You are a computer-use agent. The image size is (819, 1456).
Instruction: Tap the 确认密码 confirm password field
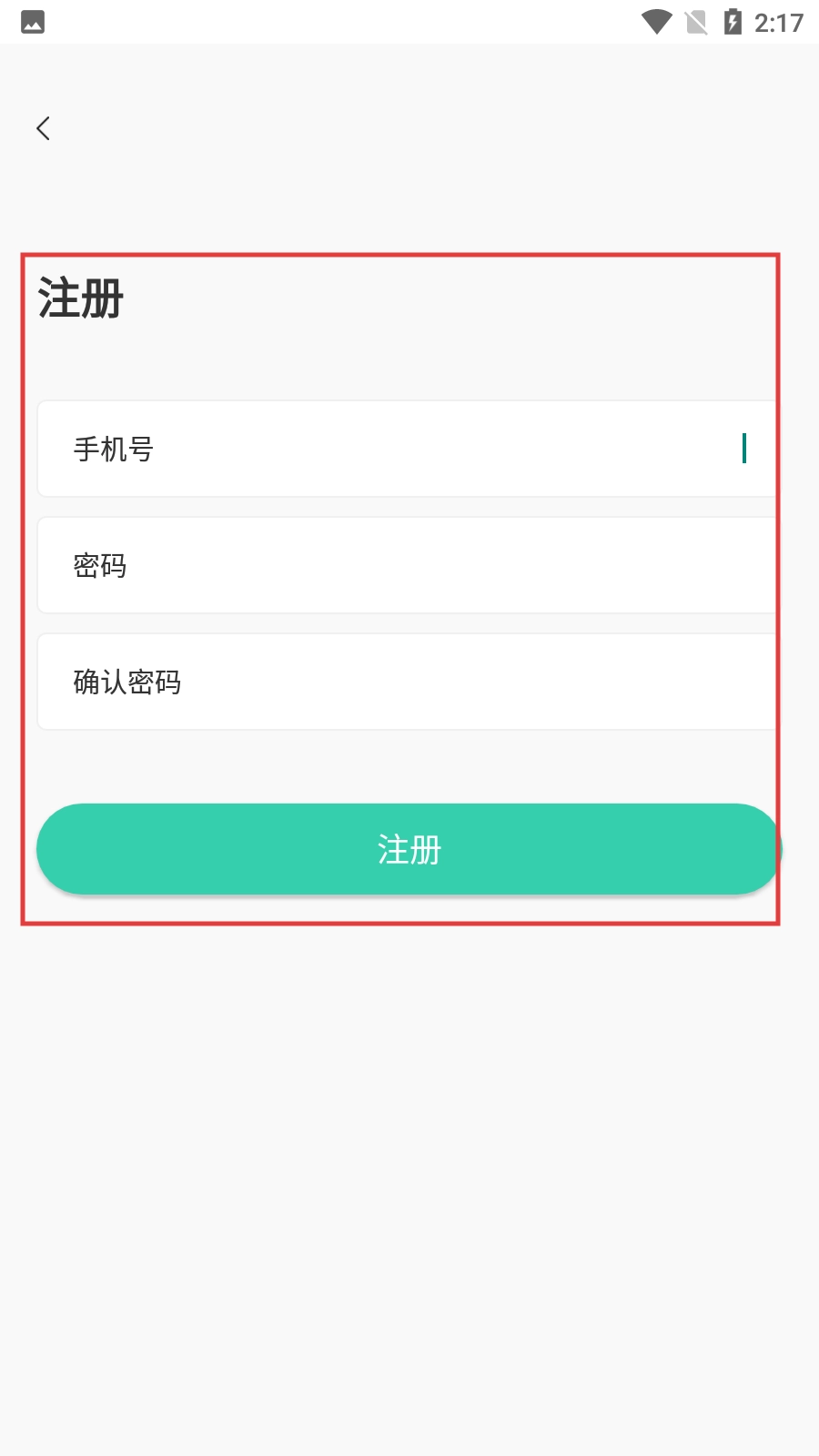tap(409, 682)
